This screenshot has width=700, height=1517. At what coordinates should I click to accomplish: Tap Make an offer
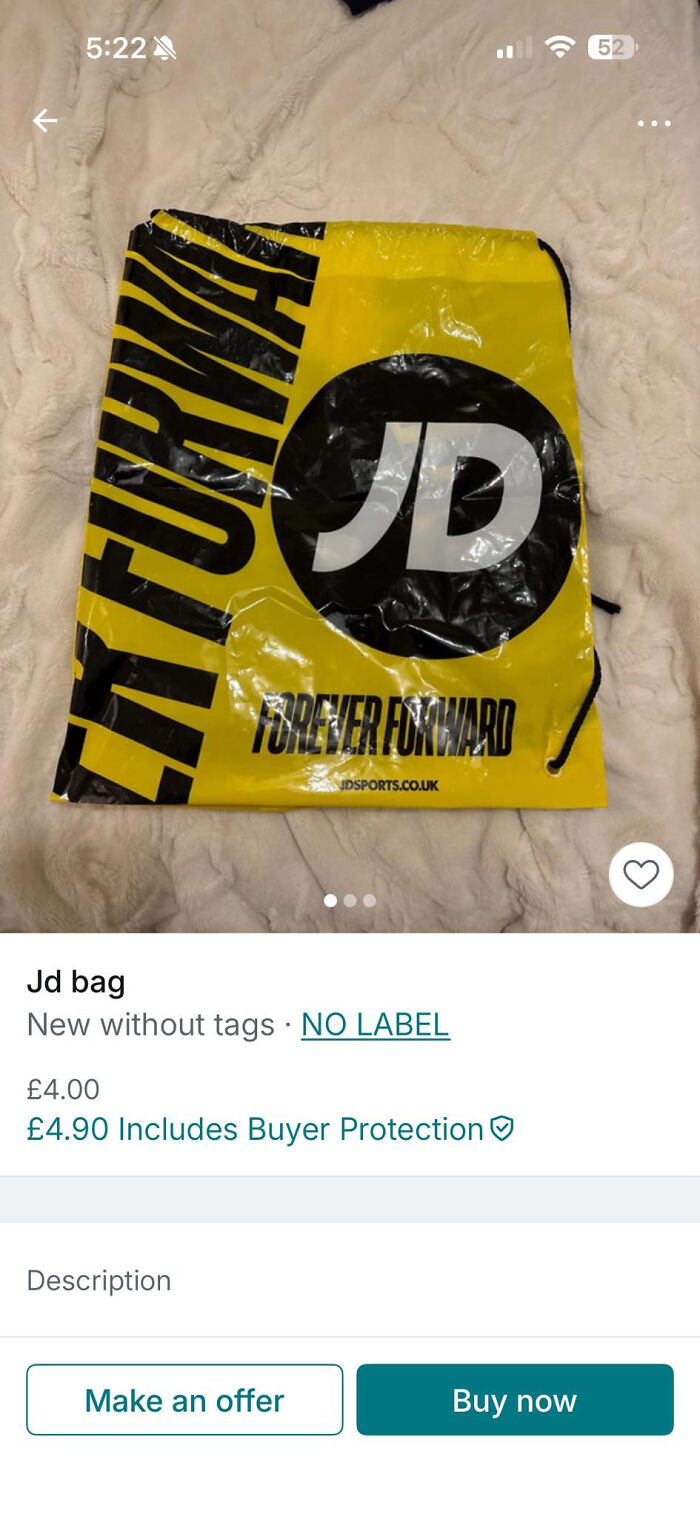[x=185, y=1400]
